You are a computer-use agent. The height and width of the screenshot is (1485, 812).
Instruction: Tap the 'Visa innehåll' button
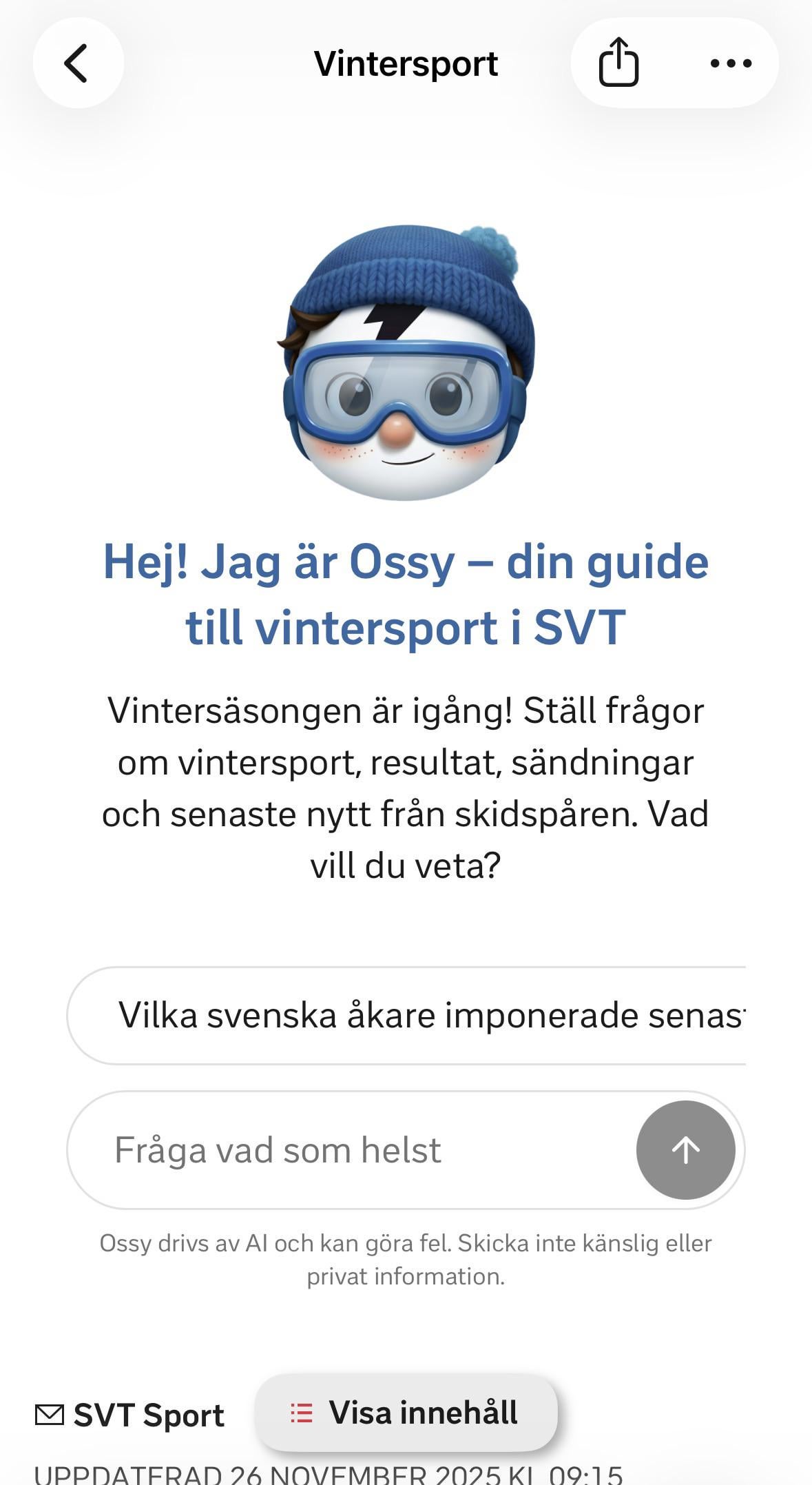coord(406,1412)
